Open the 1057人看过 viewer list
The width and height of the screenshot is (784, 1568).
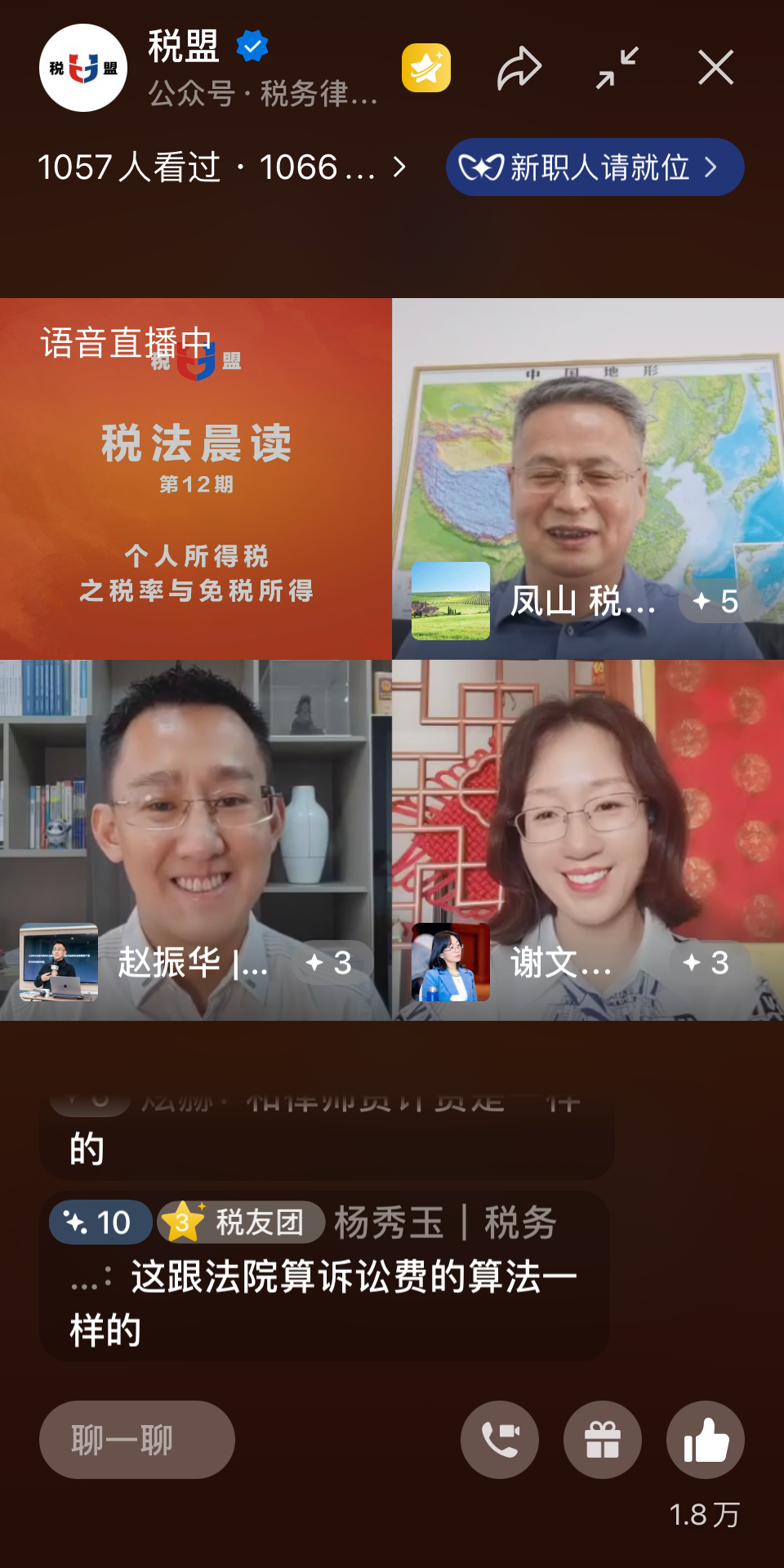[x=222, y=167]
